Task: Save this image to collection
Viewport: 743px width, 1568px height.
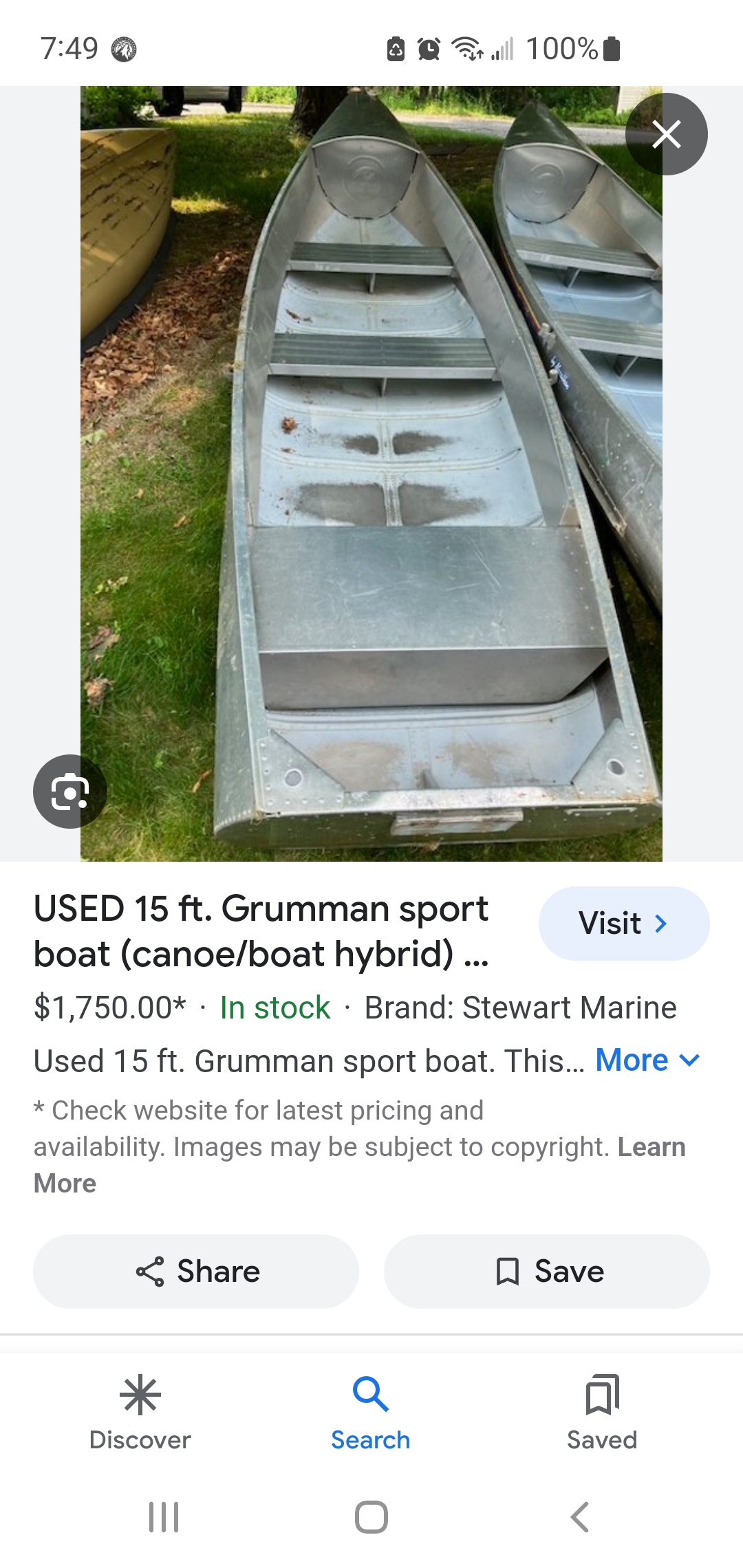Action: pos(547,1271)
